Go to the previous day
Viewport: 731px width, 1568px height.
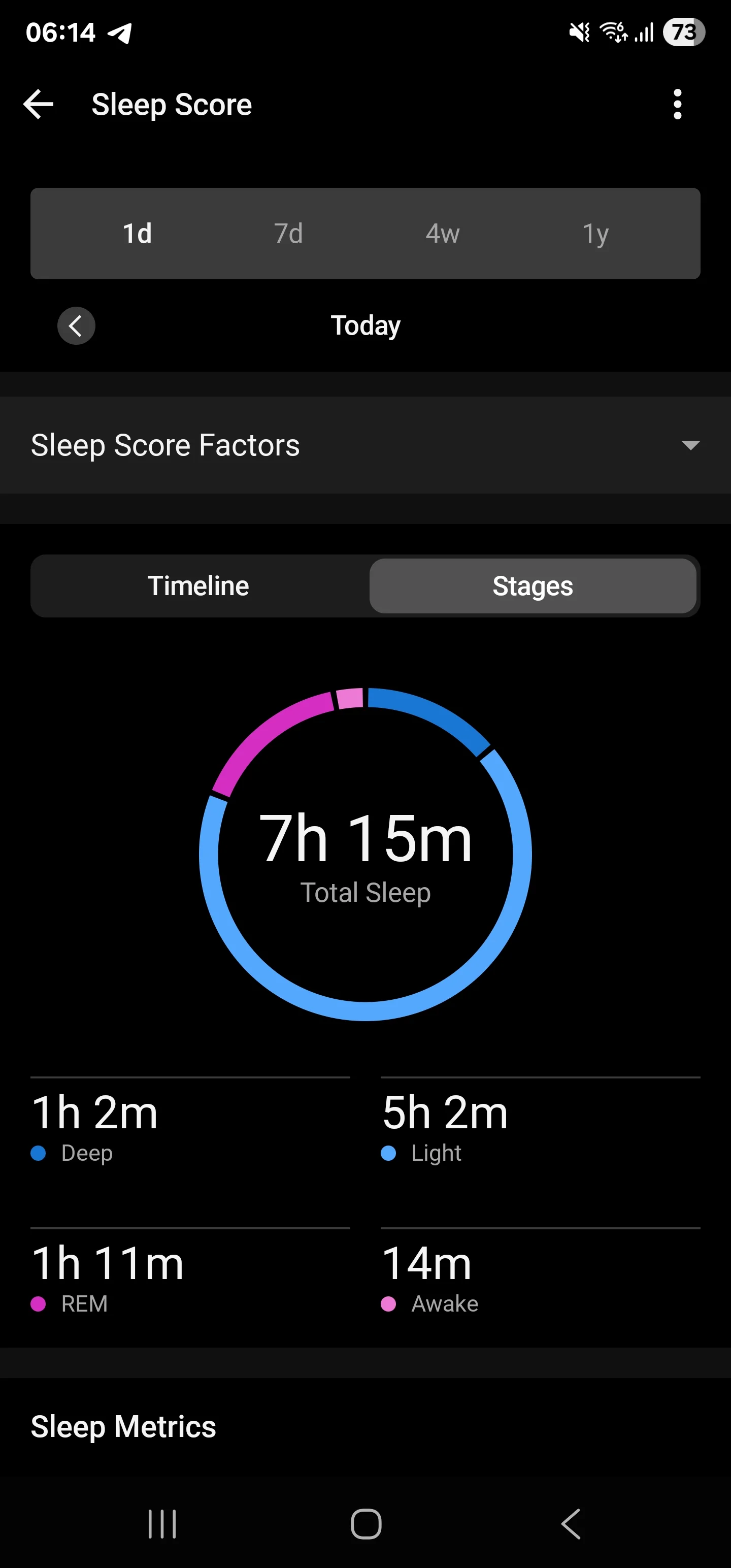click(76, 325)
